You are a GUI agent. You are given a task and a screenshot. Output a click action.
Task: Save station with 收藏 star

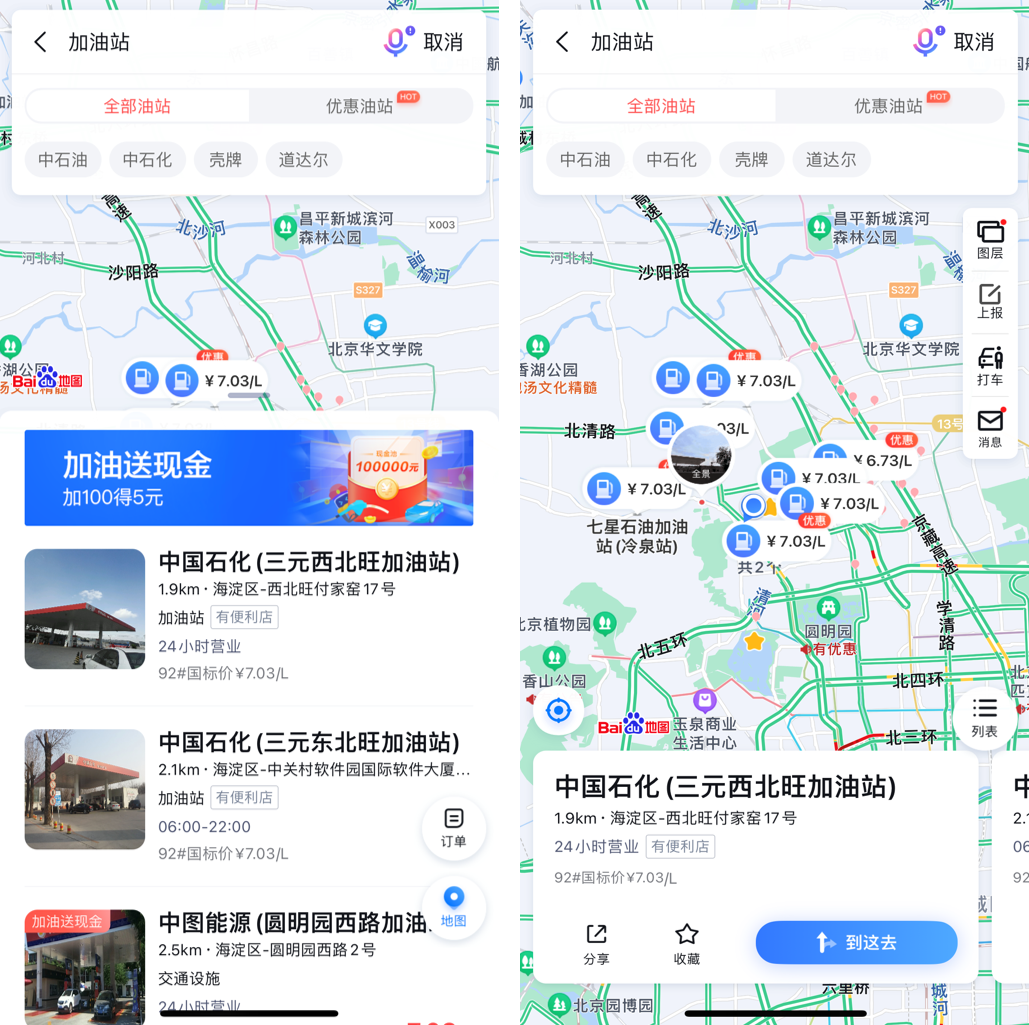click(686, 943)
